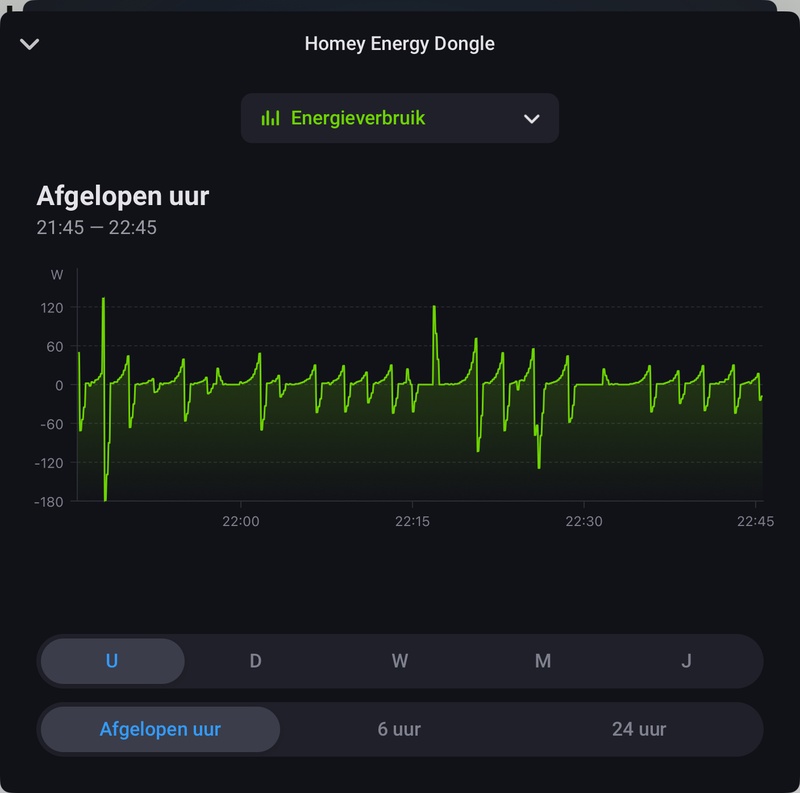Select the U time range tab

point(112,661)
